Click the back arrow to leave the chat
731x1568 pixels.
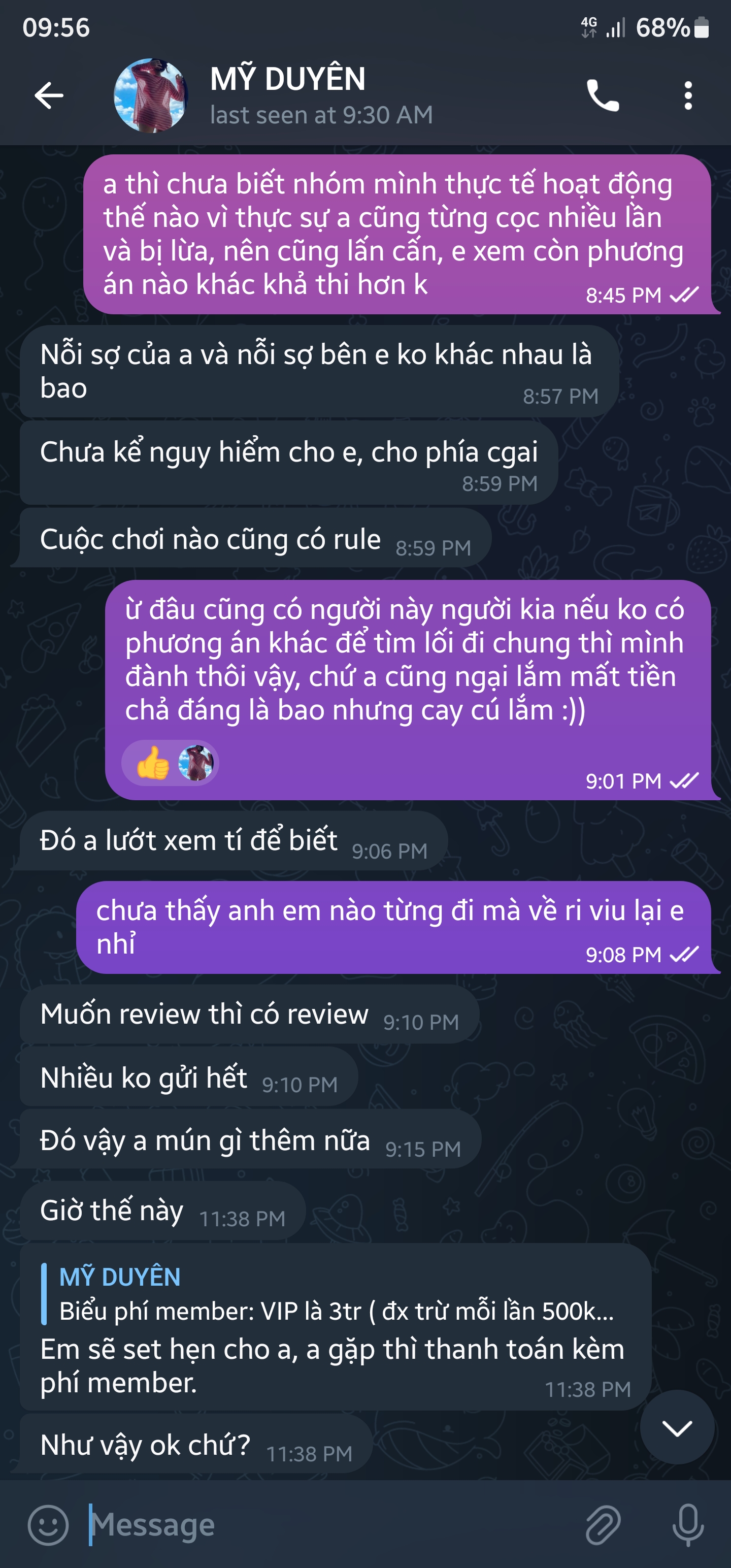click(x=49, y=95)
